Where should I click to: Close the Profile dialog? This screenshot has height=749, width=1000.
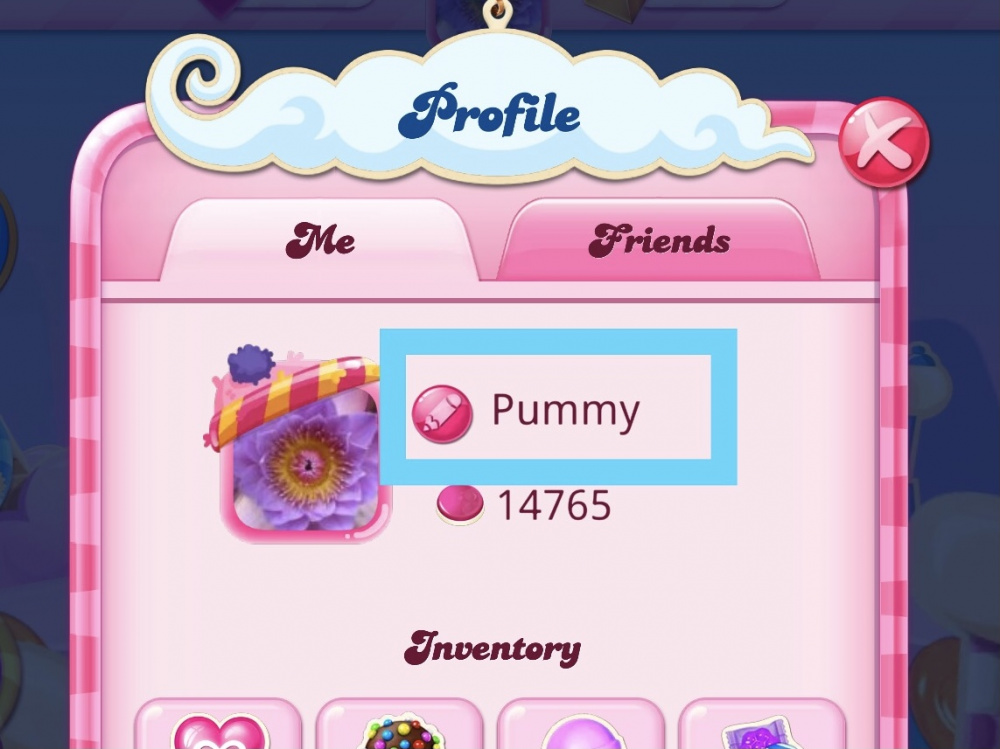(883, 142)
